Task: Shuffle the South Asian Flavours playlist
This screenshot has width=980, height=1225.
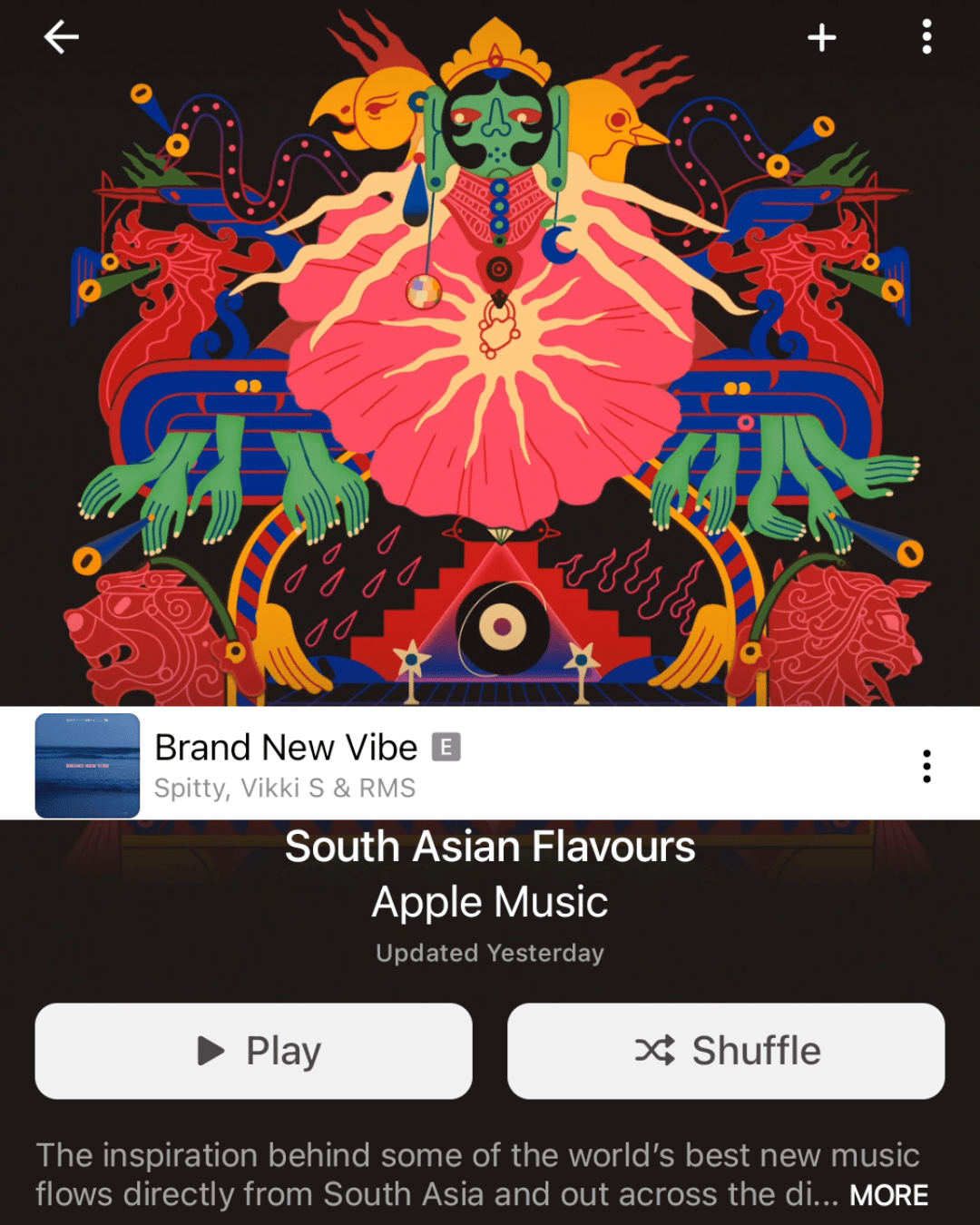Action: coord(726,1051)
